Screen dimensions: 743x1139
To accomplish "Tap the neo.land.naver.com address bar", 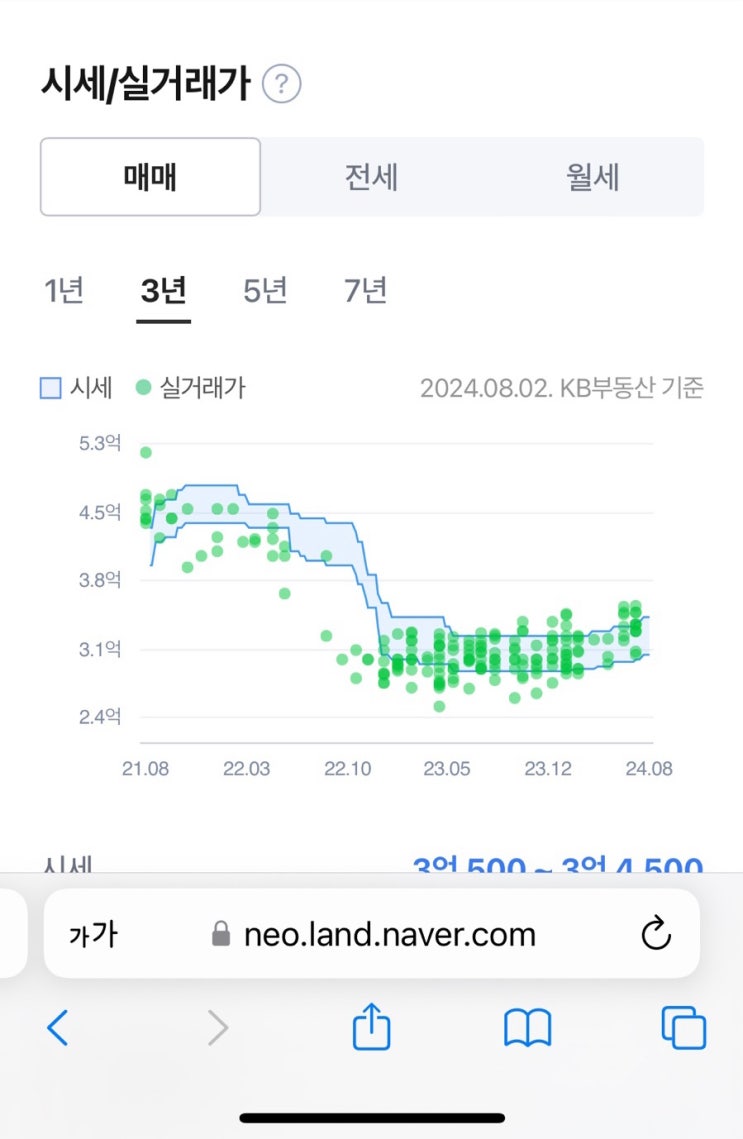I will point(372,934).
